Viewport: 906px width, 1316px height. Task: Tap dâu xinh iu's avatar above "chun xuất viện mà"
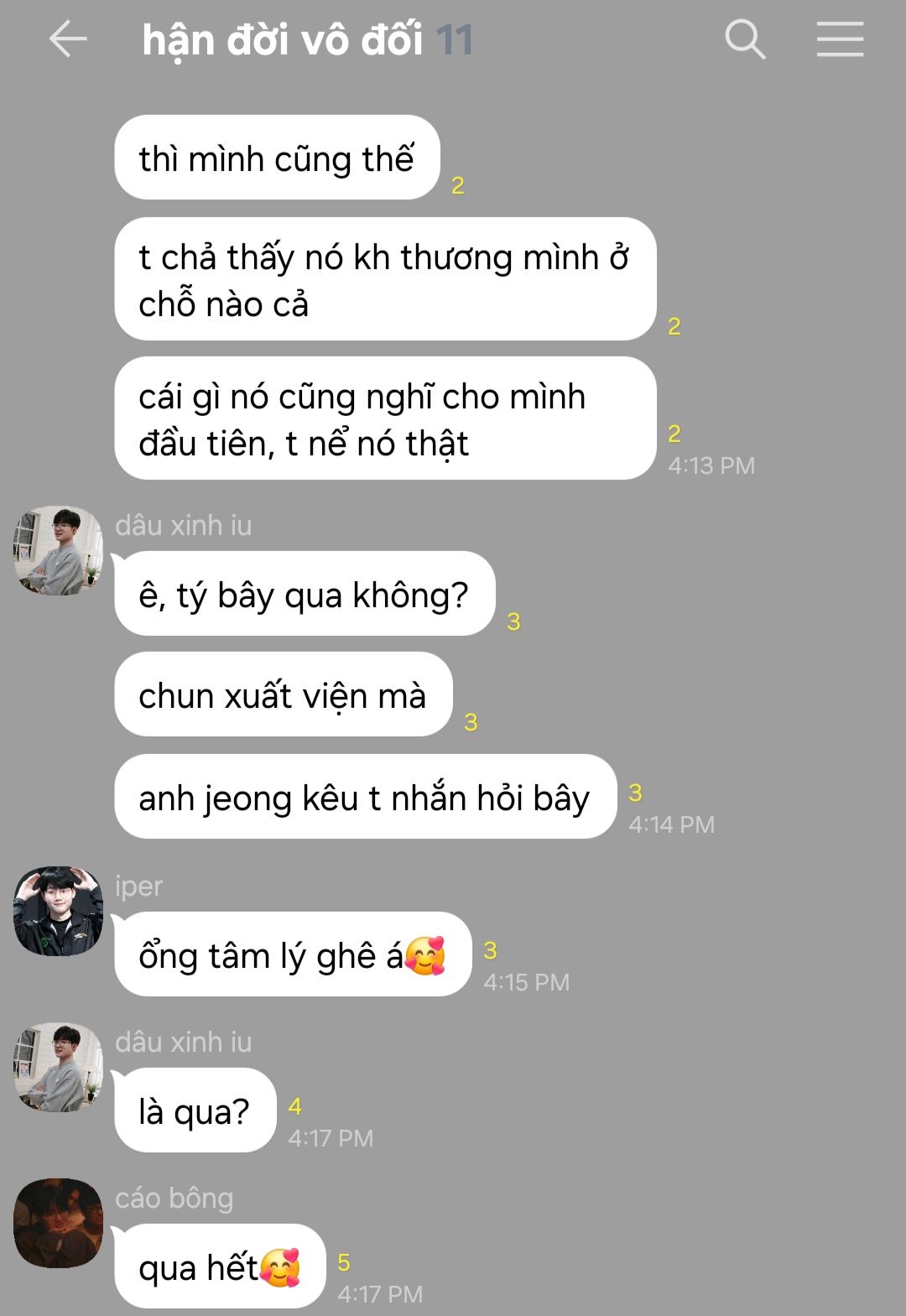[58, 550]
